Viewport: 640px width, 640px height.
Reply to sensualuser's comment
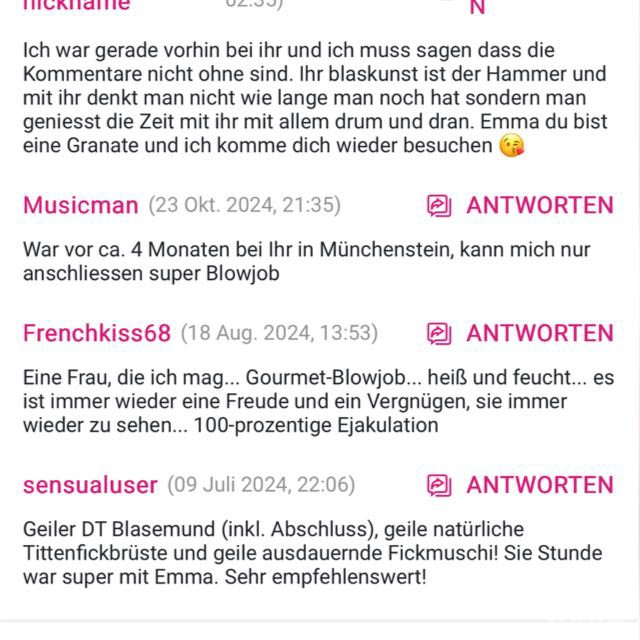[520, 485]
